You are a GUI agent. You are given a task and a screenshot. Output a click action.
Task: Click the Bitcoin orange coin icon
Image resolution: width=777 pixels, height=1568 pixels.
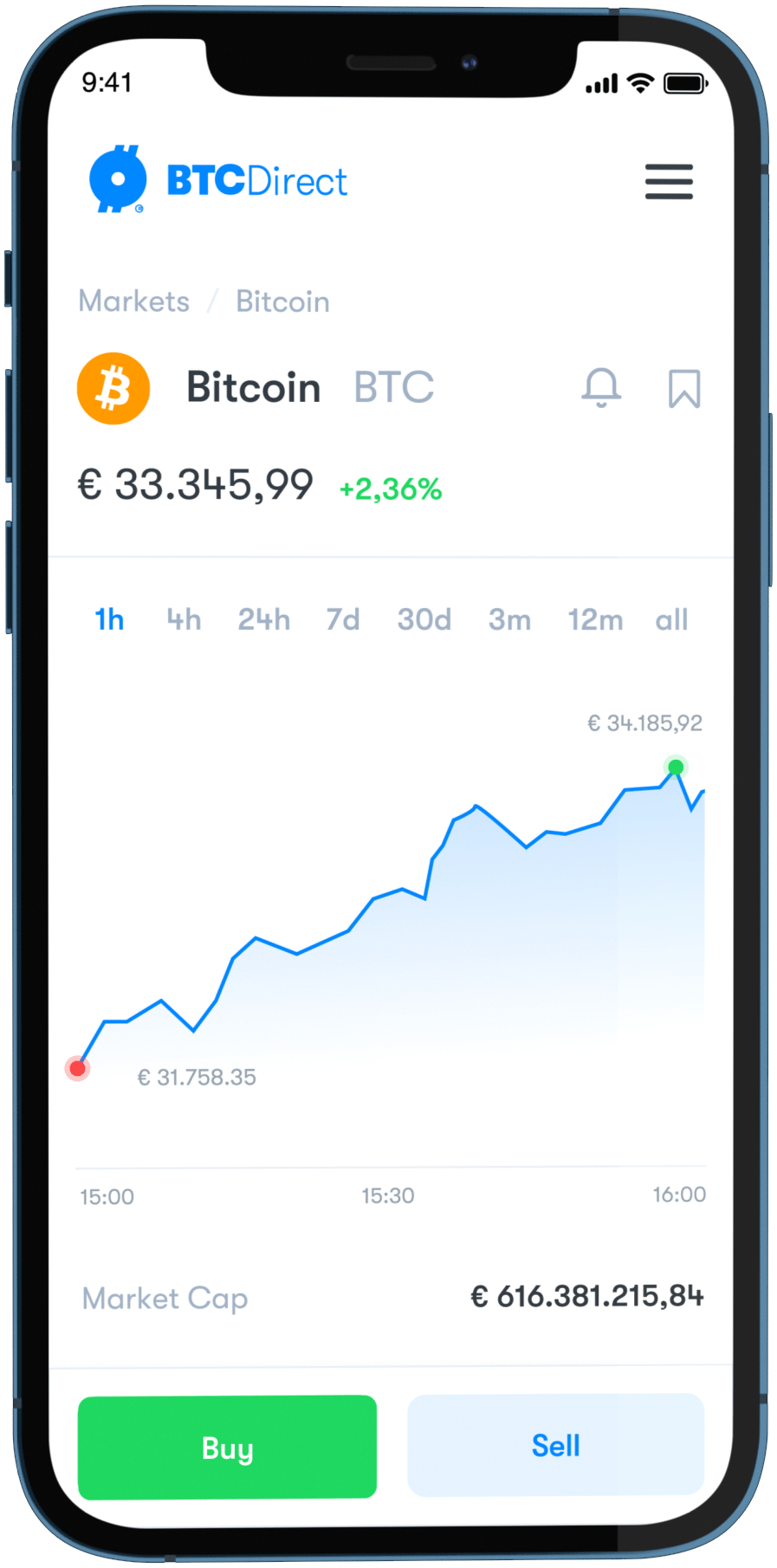pos(113,387)
